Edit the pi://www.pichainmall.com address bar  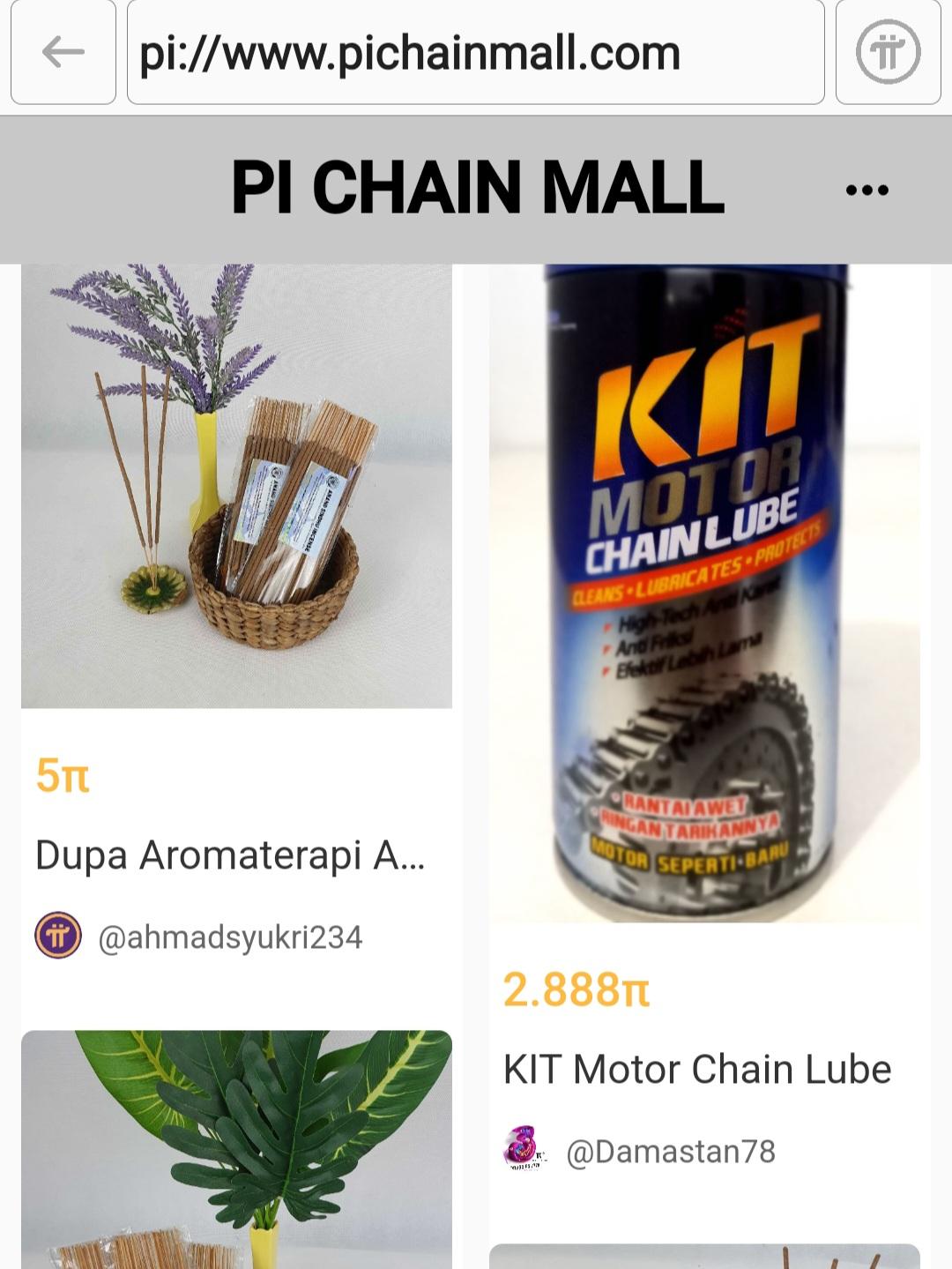(476, 53)
